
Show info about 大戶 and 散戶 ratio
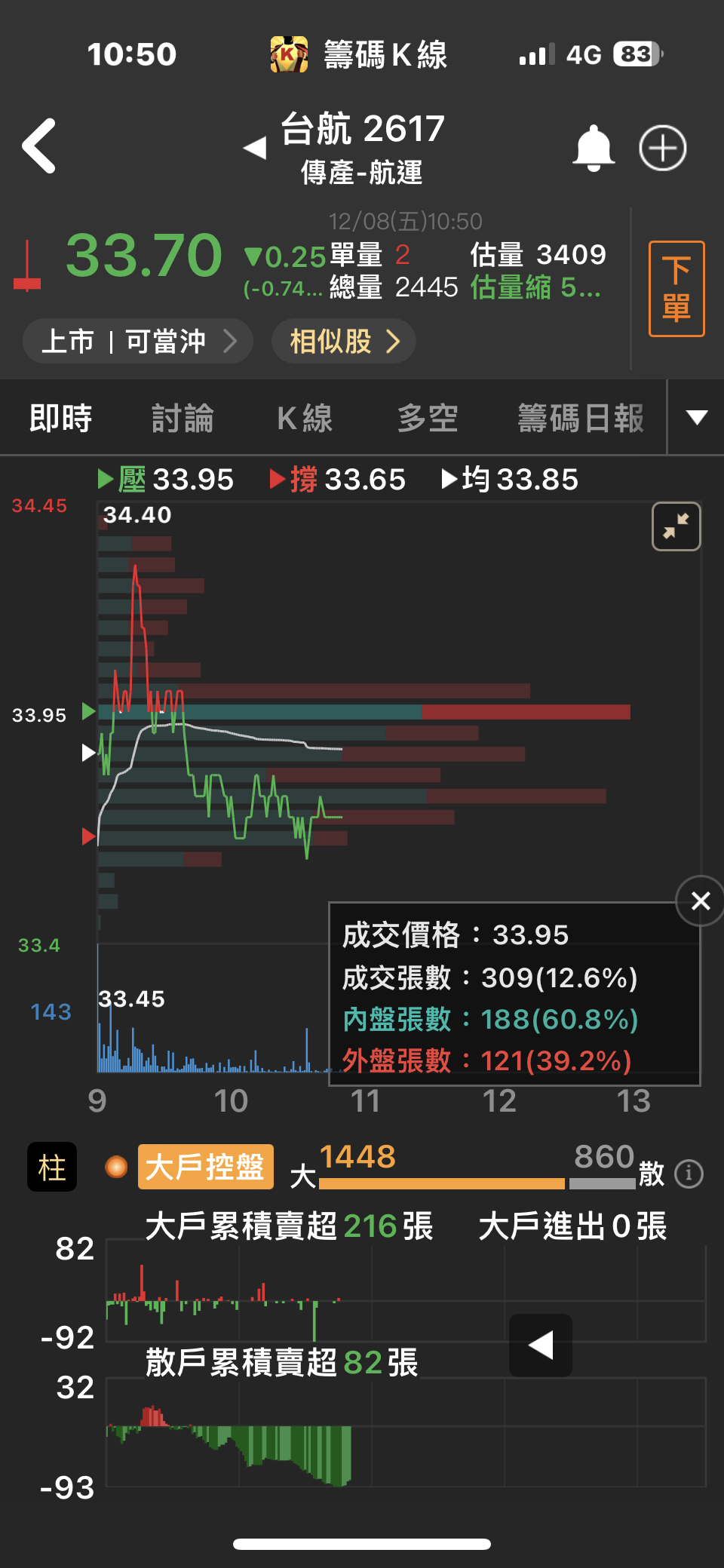[689, 1174]
